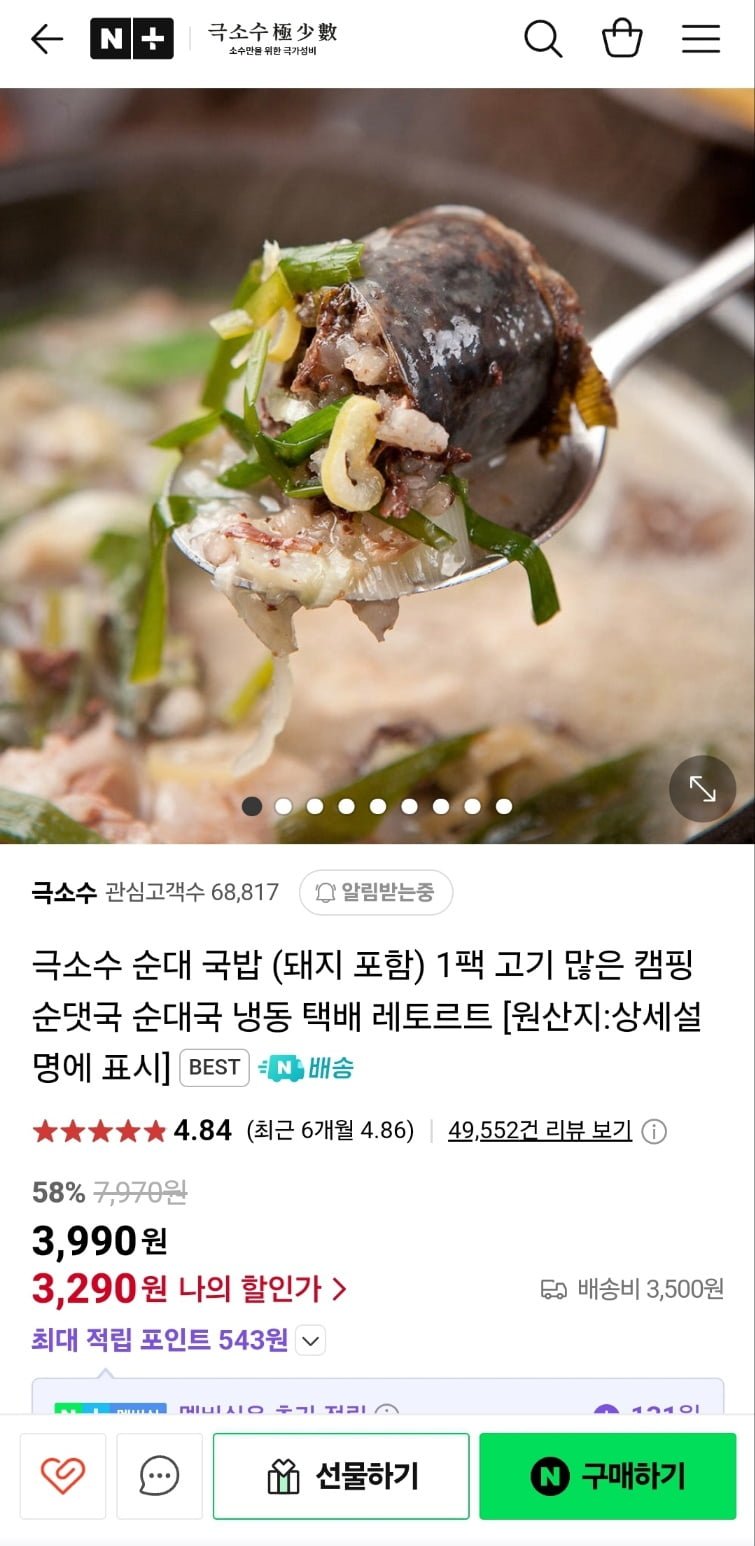Viewport: 755px width, 1546px height.
Task: Tap 선물하기 to send as gift
Action: point(341,1476)
